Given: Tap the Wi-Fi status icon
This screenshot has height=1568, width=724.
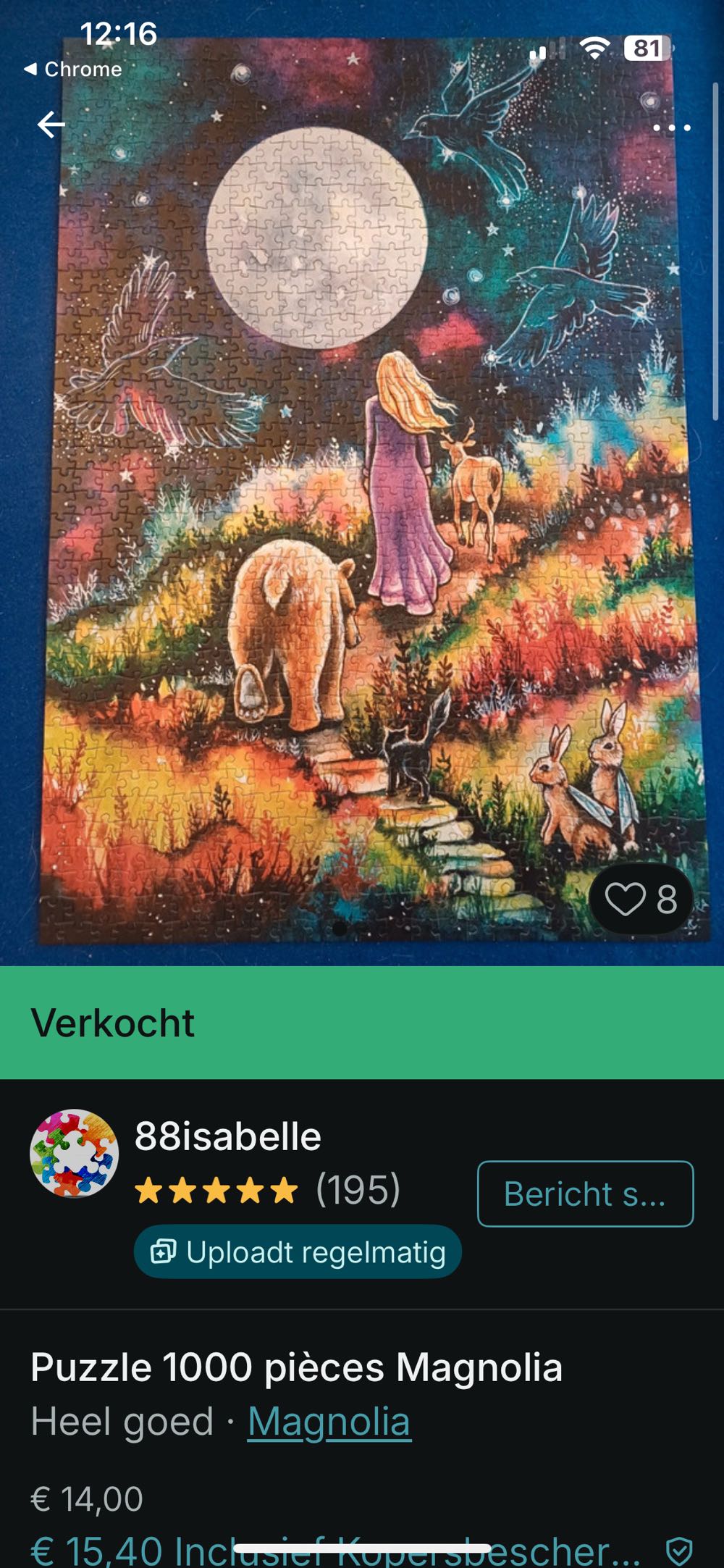Looking at the screenshot, I should 595,49.
